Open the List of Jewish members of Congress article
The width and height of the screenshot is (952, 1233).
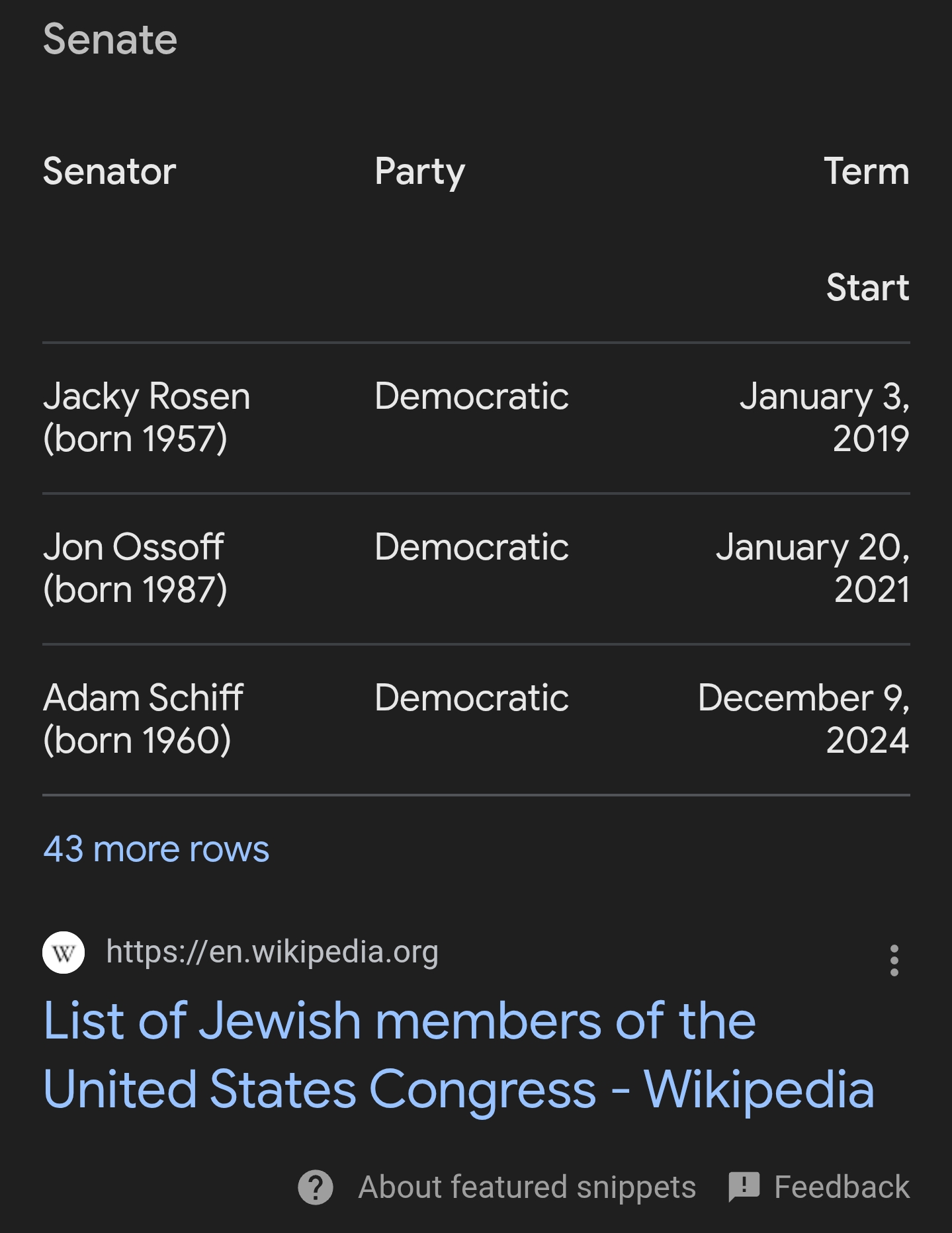[x=458, y=1054]
